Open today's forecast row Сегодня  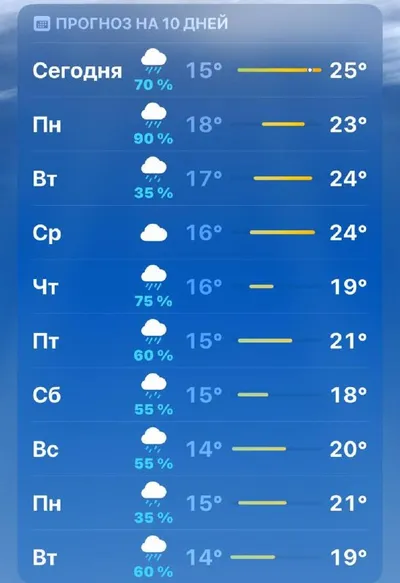[x=200, y=70]
